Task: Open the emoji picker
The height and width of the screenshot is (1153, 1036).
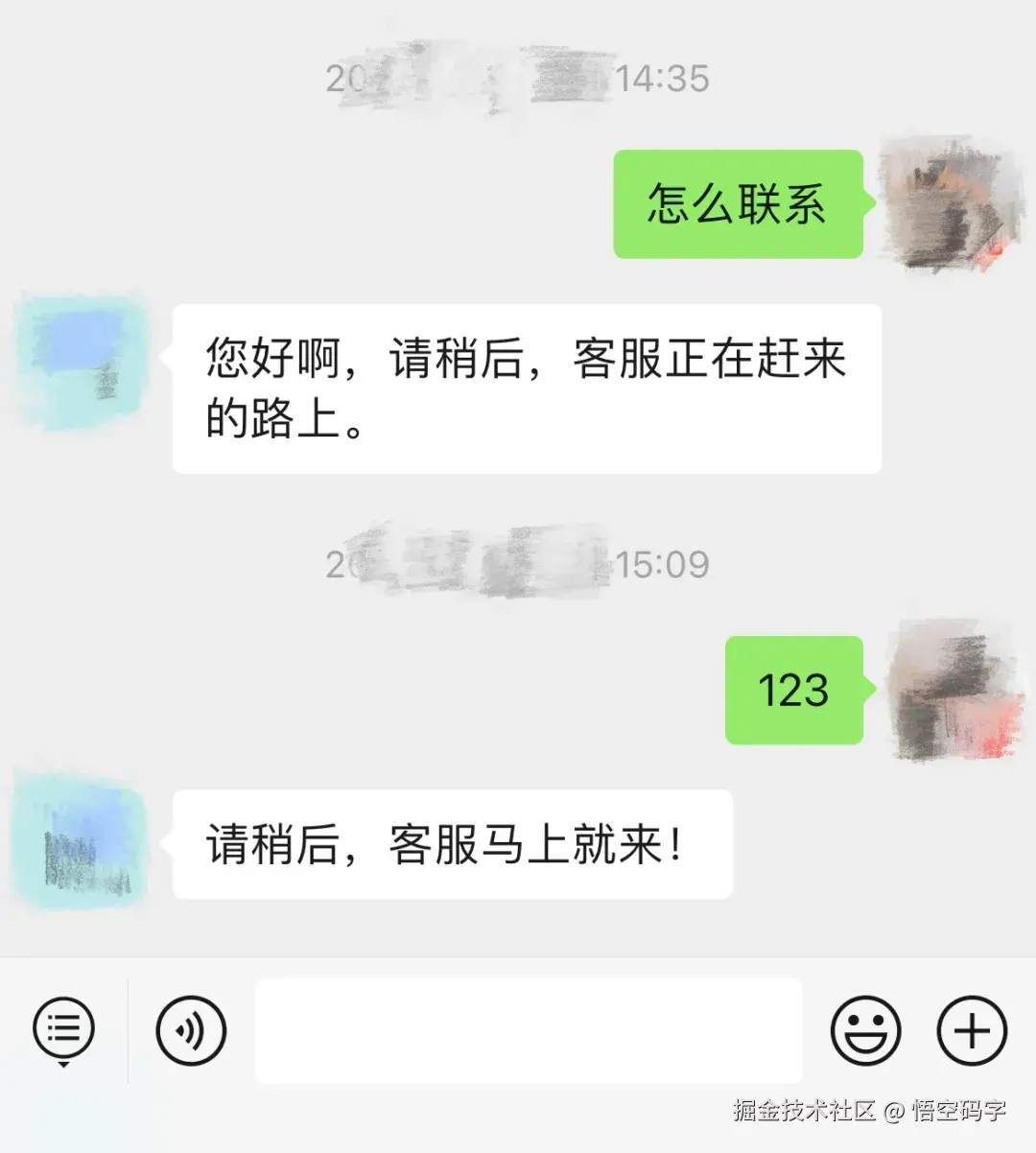Action: click(866, 1030)
